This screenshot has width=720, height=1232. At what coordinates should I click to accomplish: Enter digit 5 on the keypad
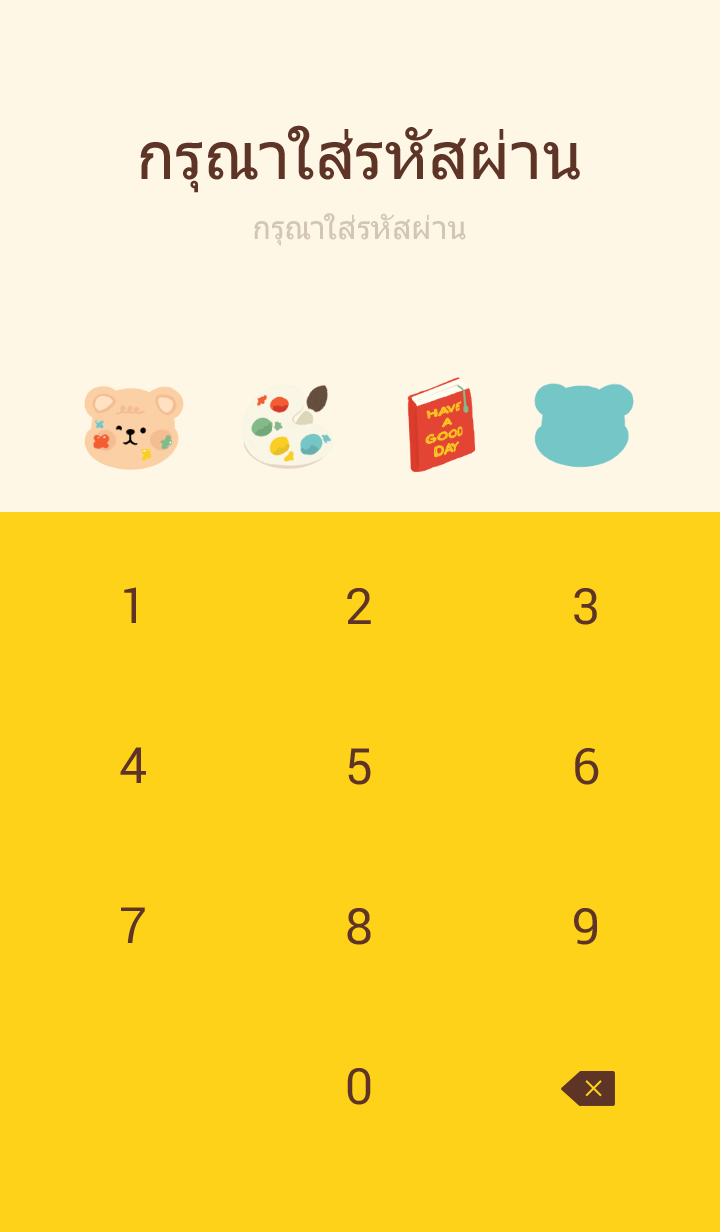point(359,767)
